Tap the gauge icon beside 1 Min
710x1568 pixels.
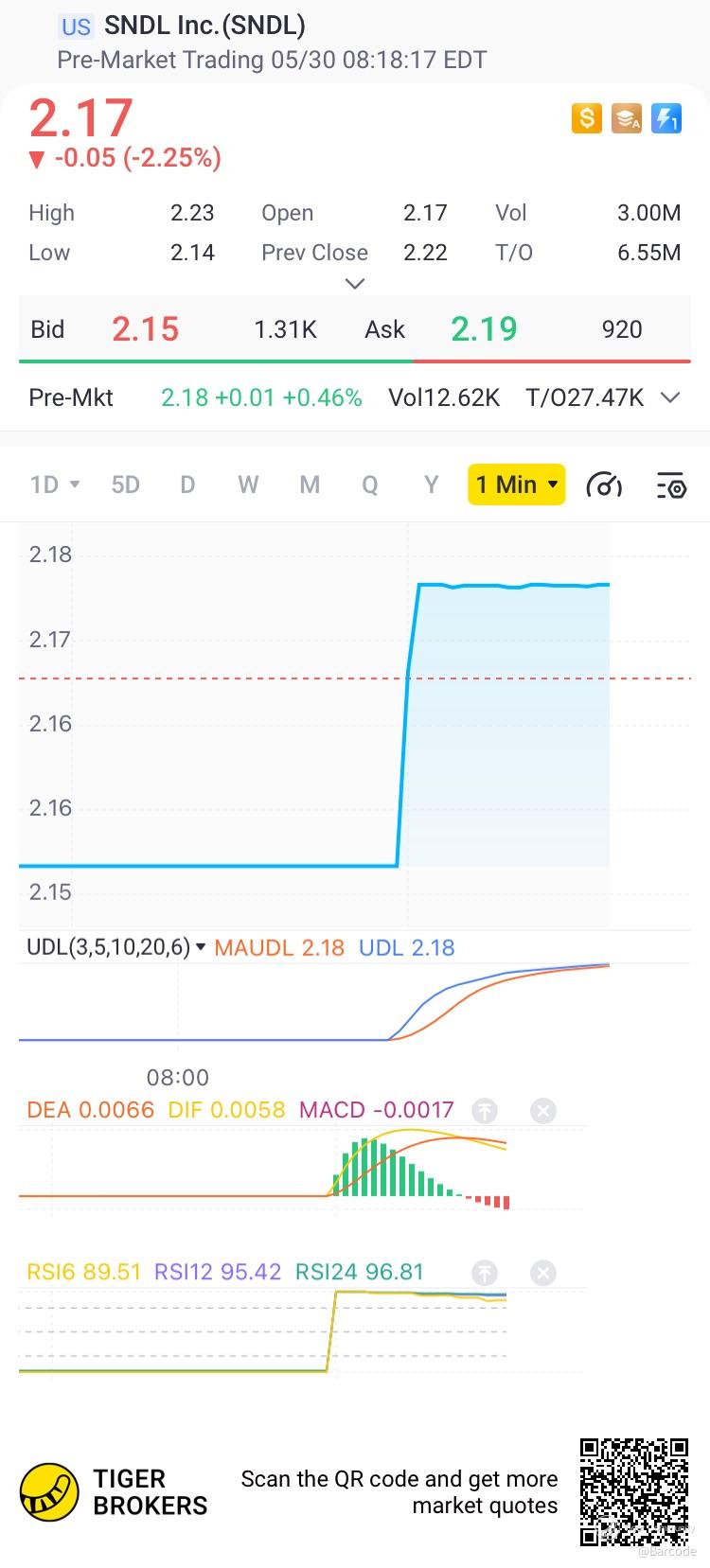pyautogui.click(x=604, y=485)
